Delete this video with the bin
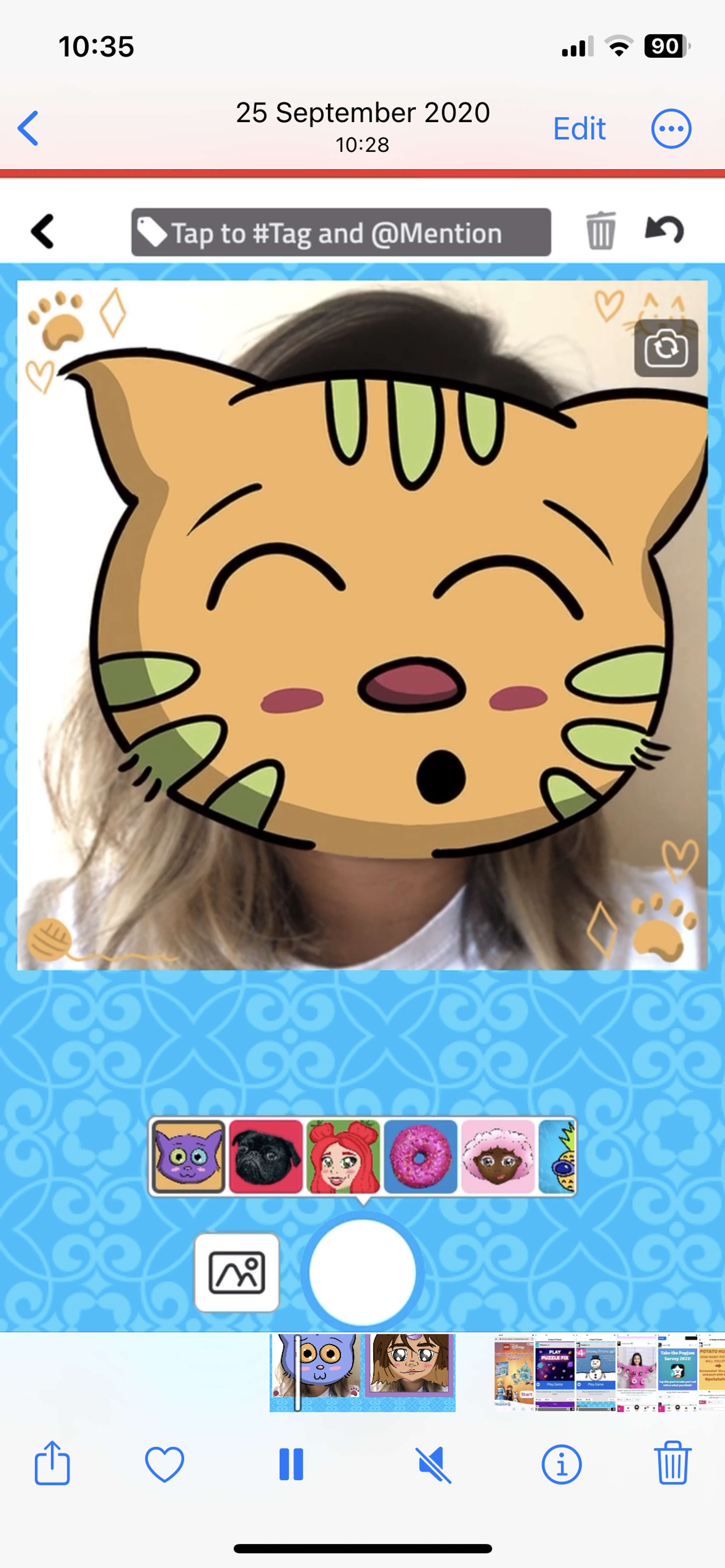This screenshot has height=1568, width=725. [x=672, y=1463]
